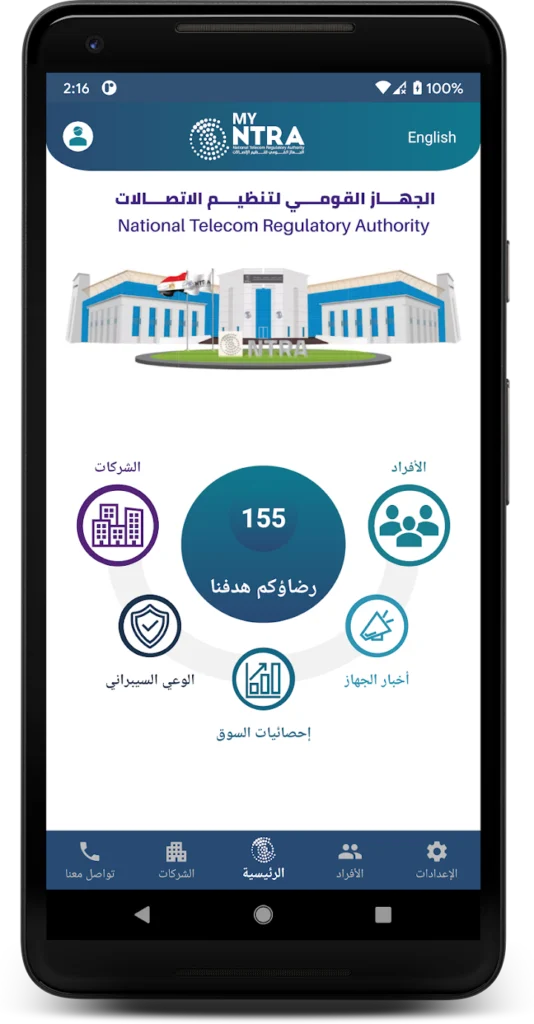Open الوعي السيبراني cyber awareness
Image resolution: width=534 pixels, height=1024 pixels.
[150, 626]
